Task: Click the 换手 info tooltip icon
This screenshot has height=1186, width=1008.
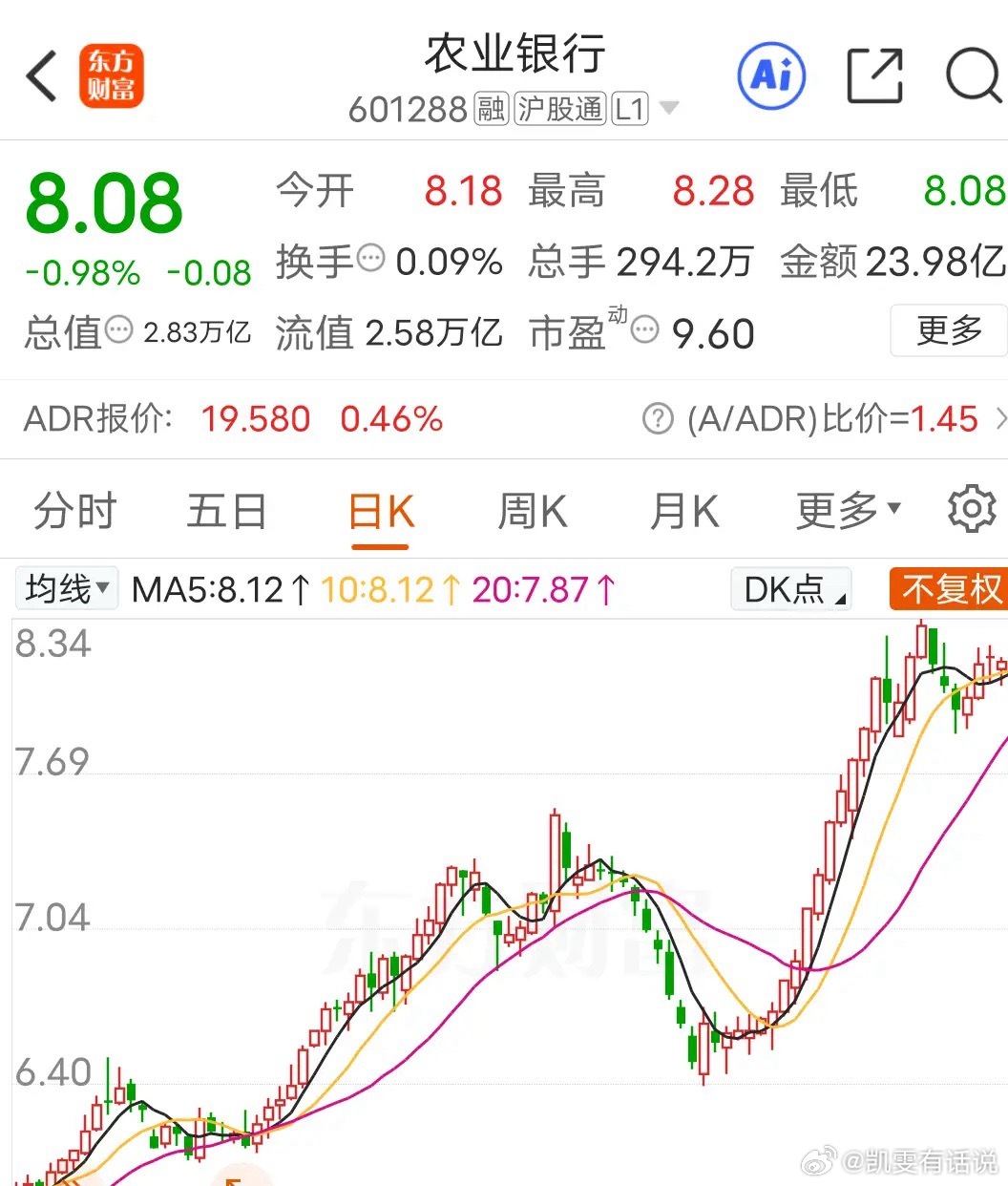Action: 368,258
